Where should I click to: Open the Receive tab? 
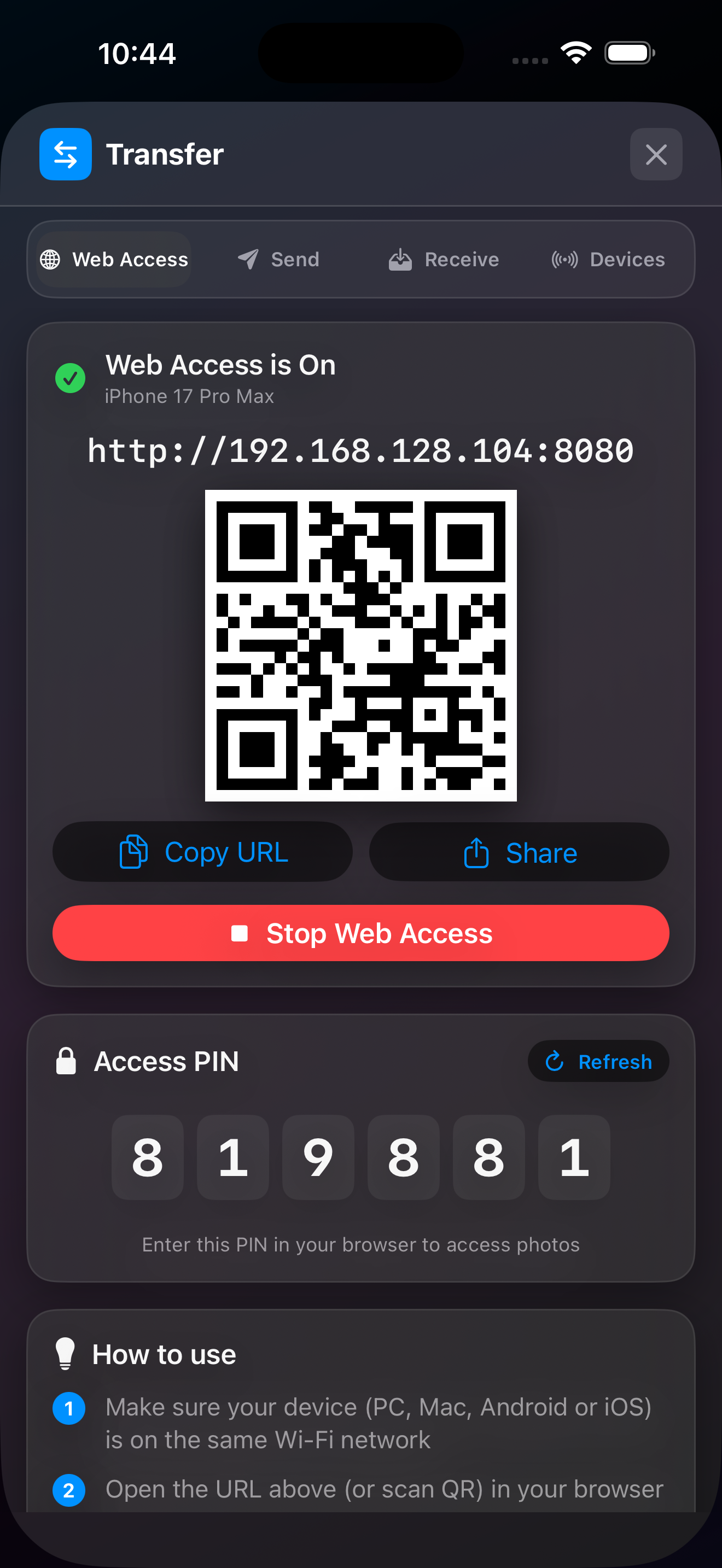tap(444, 259)
